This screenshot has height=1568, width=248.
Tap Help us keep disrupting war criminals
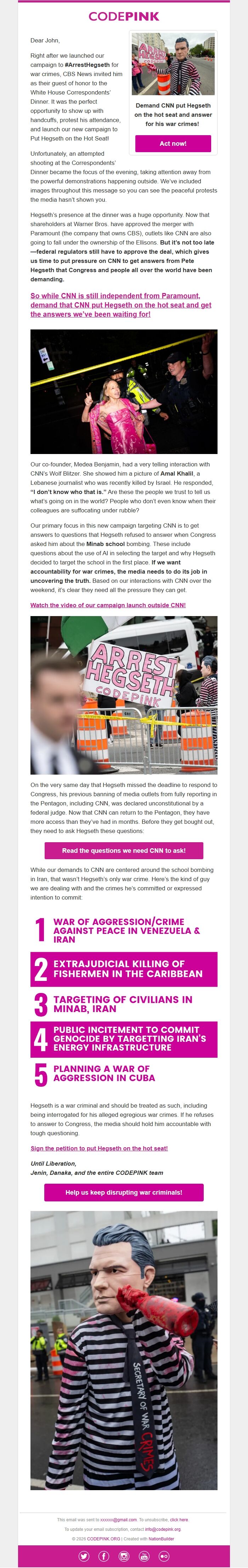click(x=124, y=1193)
